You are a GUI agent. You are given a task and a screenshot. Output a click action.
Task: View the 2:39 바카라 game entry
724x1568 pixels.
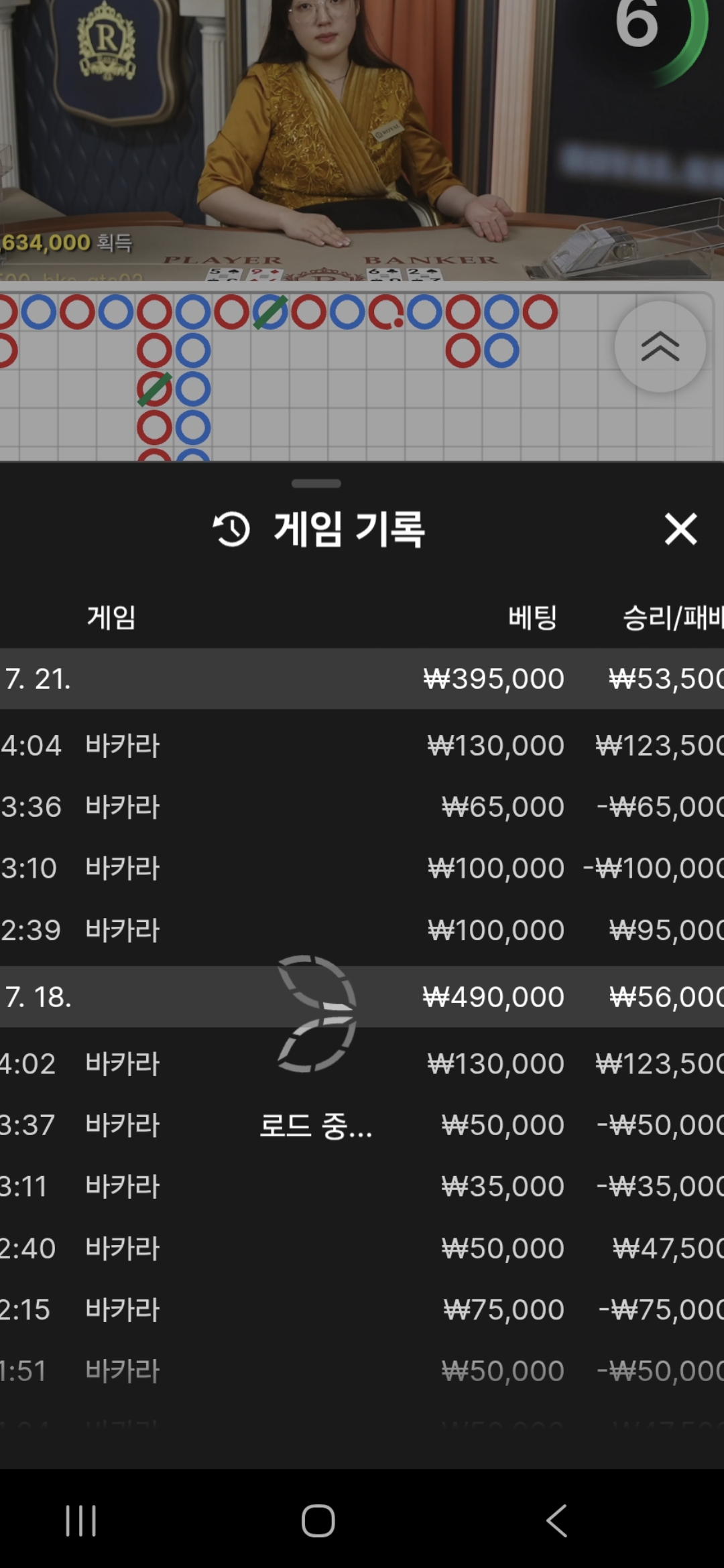point(362,930)
